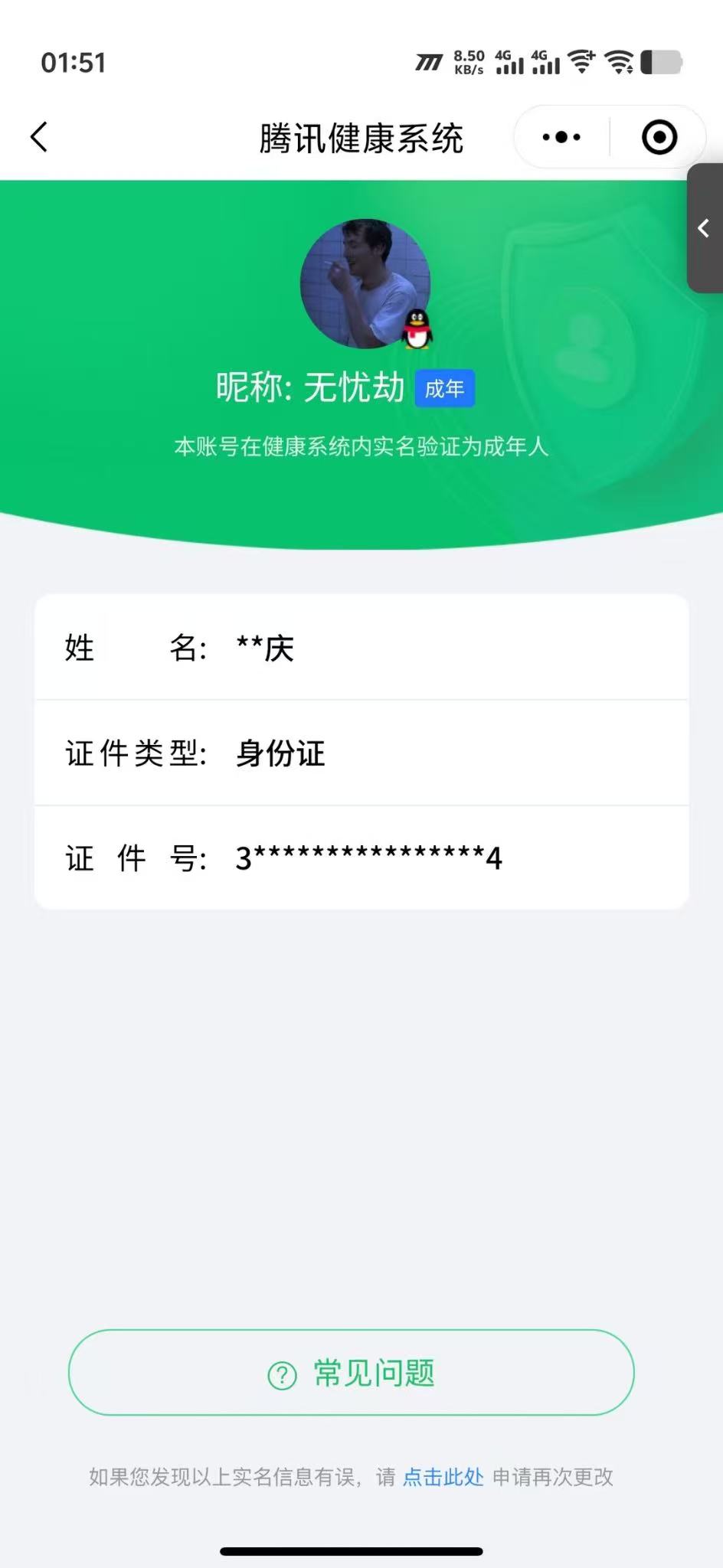The image size is (723, 1568).
Task: Open the mini program three-dot menu
Action: point(561,138)
